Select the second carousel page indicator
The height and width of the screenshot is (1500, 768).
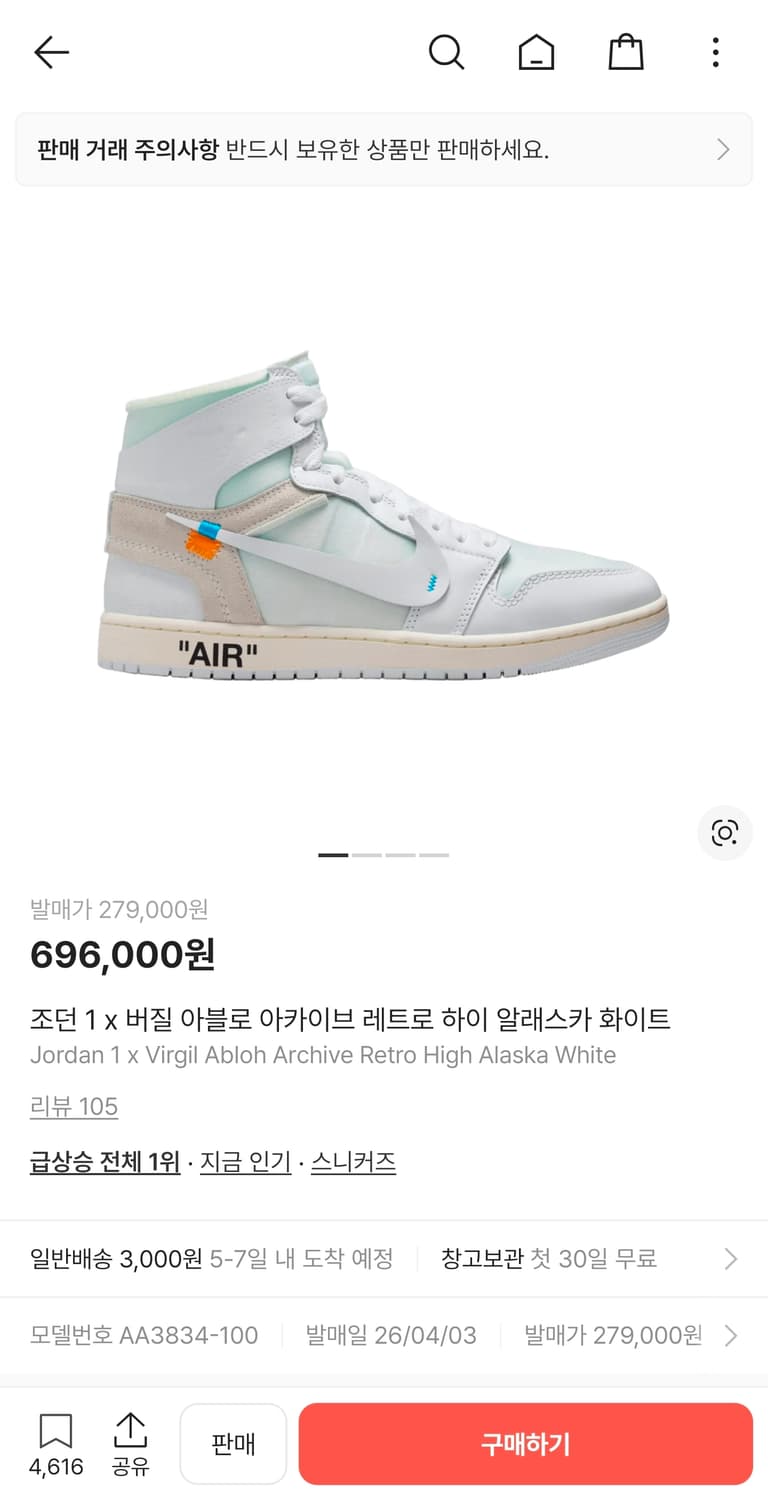[x=366, y=856]
